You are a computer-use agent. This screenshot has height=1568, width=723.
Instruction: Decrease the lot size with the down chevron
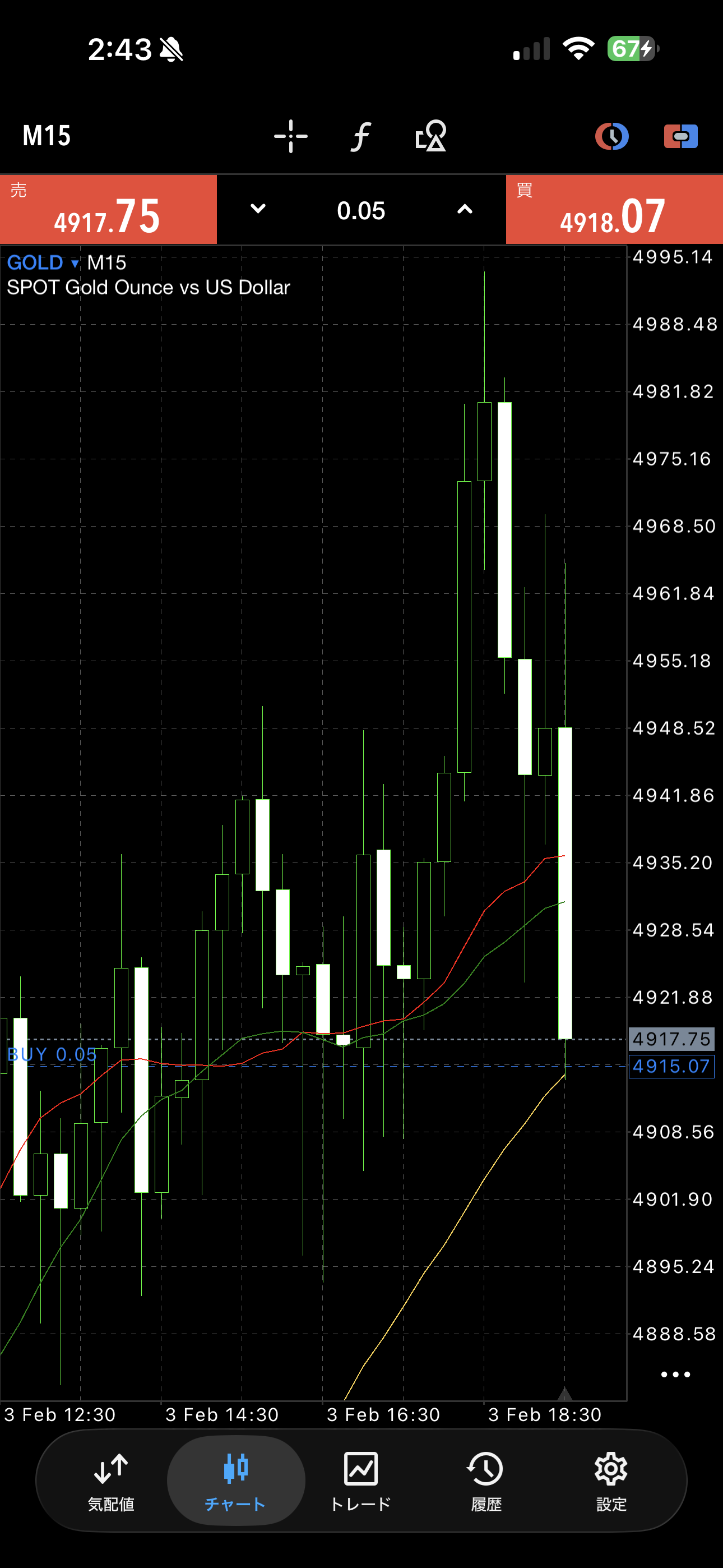258,209
